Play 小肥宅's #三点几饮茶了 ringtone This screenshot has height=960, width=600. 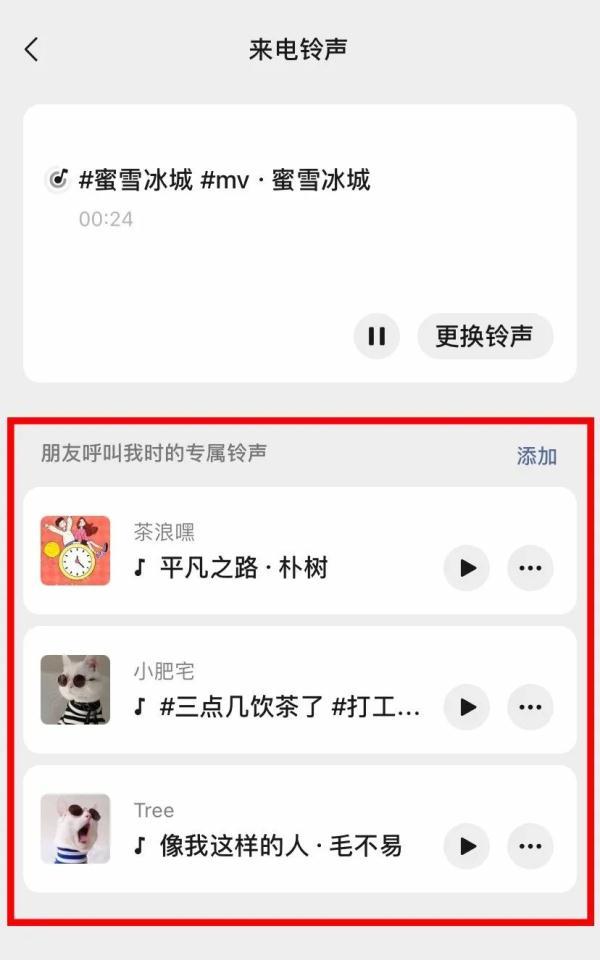(466, 707)
